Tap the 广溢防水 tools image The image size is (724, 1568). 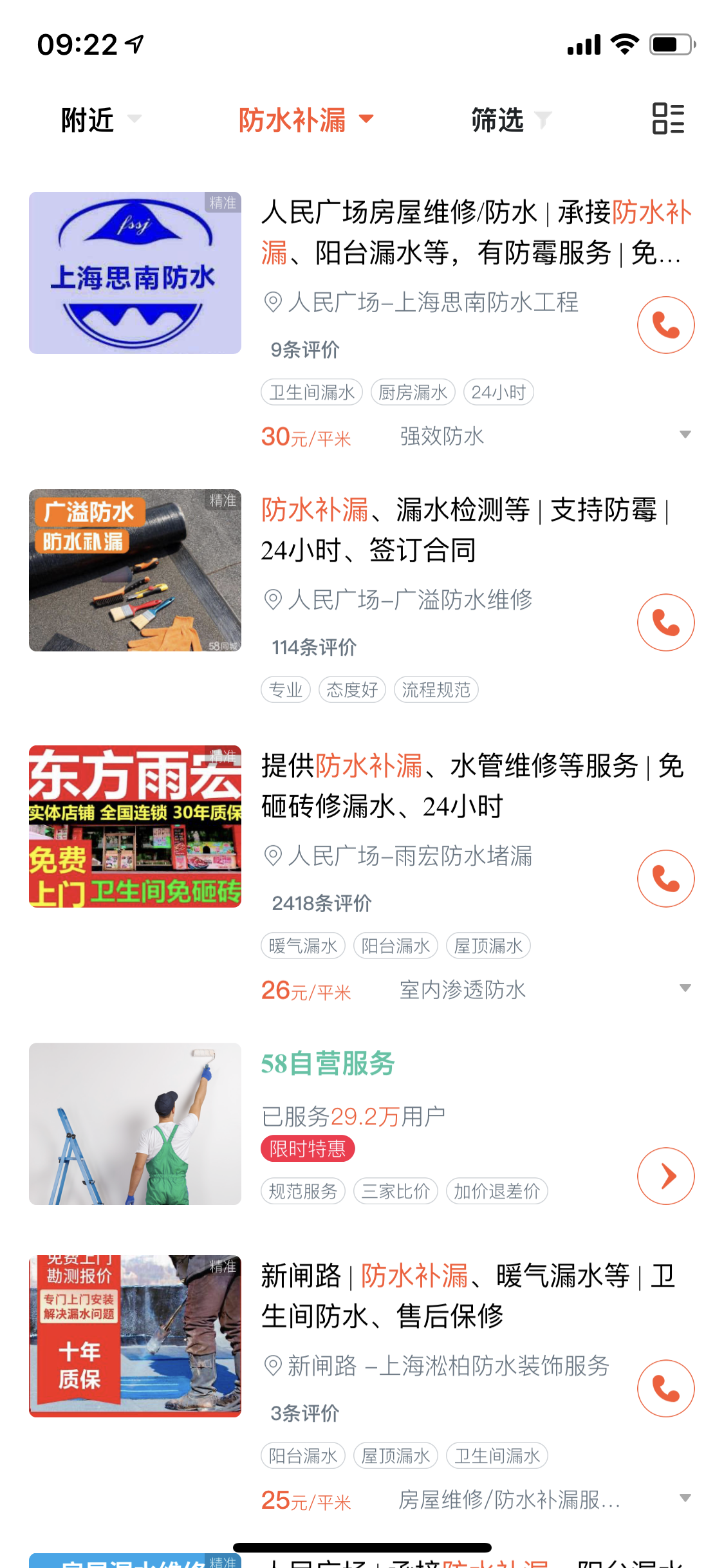[x=135, y=570]
